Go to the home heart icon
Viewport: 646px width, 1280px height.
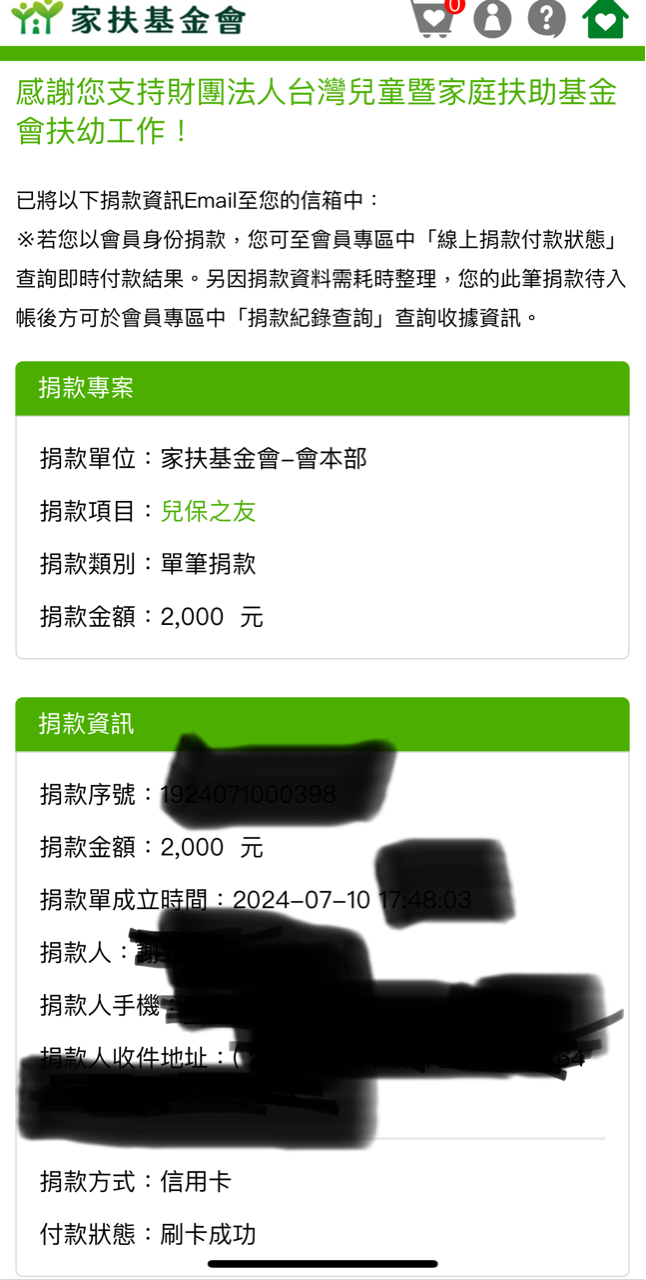[606, 19]
